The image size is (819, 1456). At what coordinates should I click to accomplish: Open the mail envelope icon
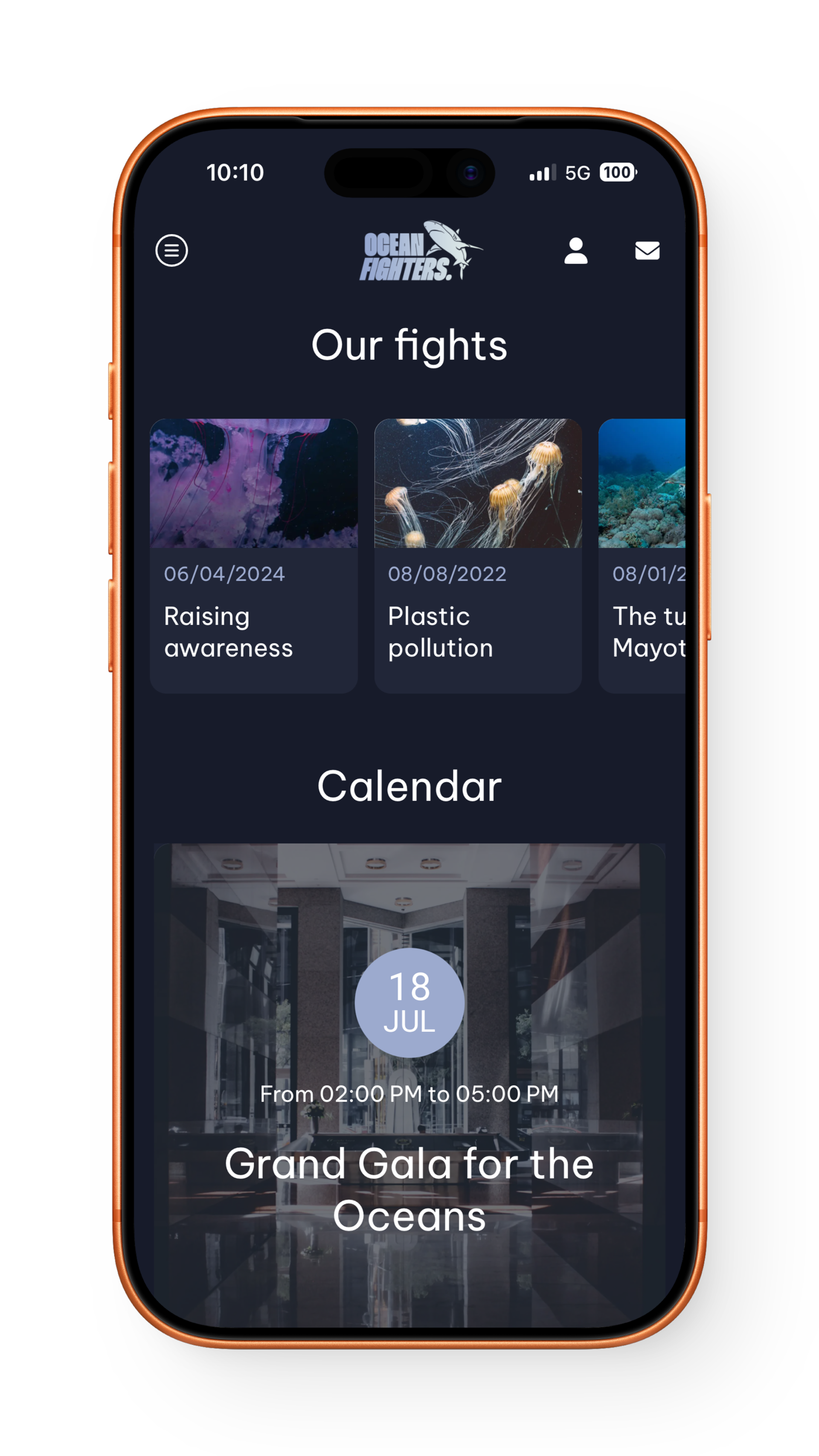(x=647, y=250)
